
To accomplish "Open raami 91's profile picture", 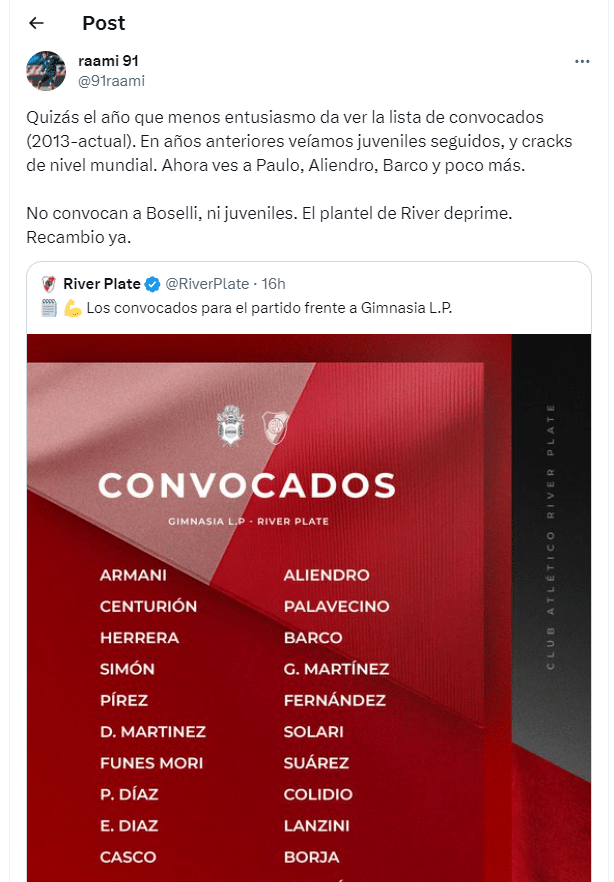I will click(x=46, y=69).
